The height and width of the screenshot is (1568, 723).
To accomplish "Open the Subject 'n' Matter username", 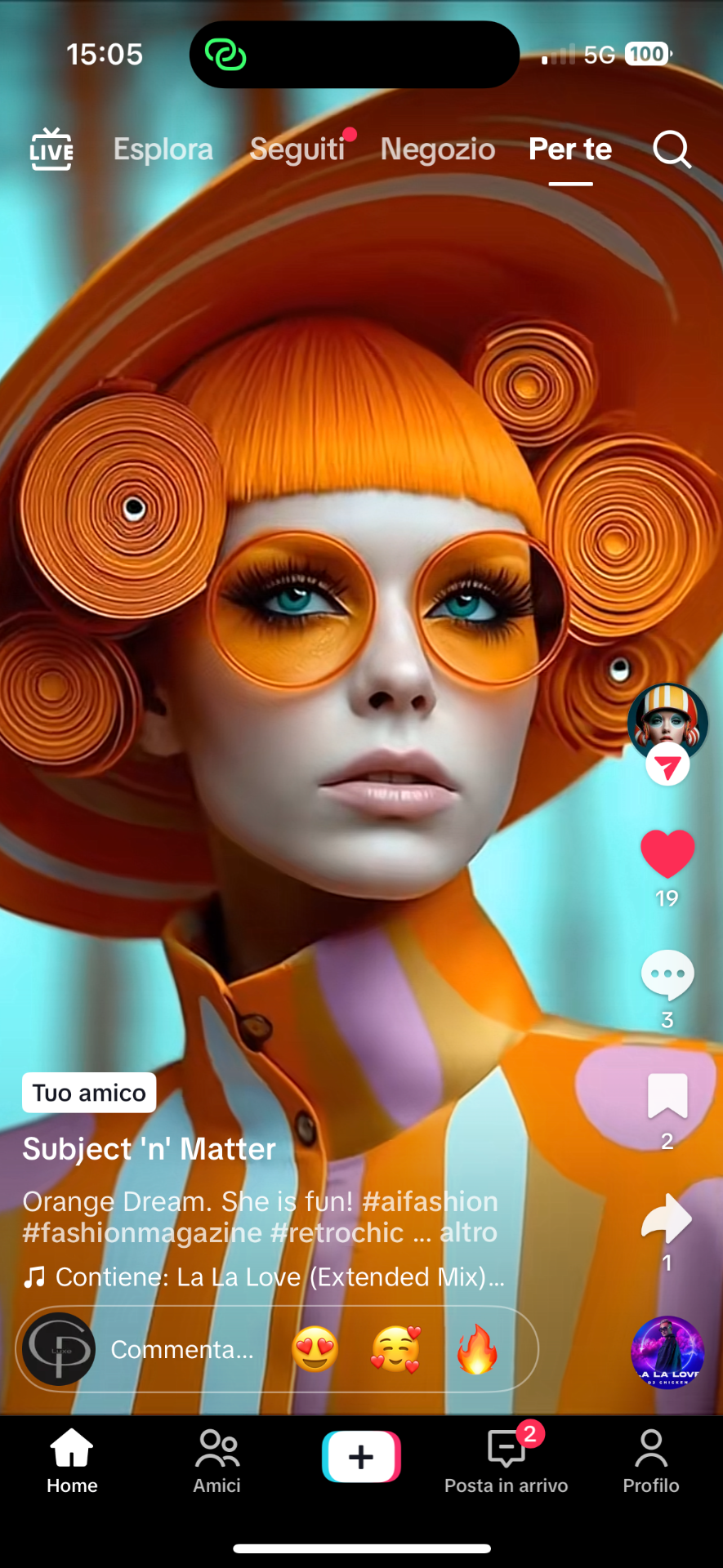I will click(150, 1149).
